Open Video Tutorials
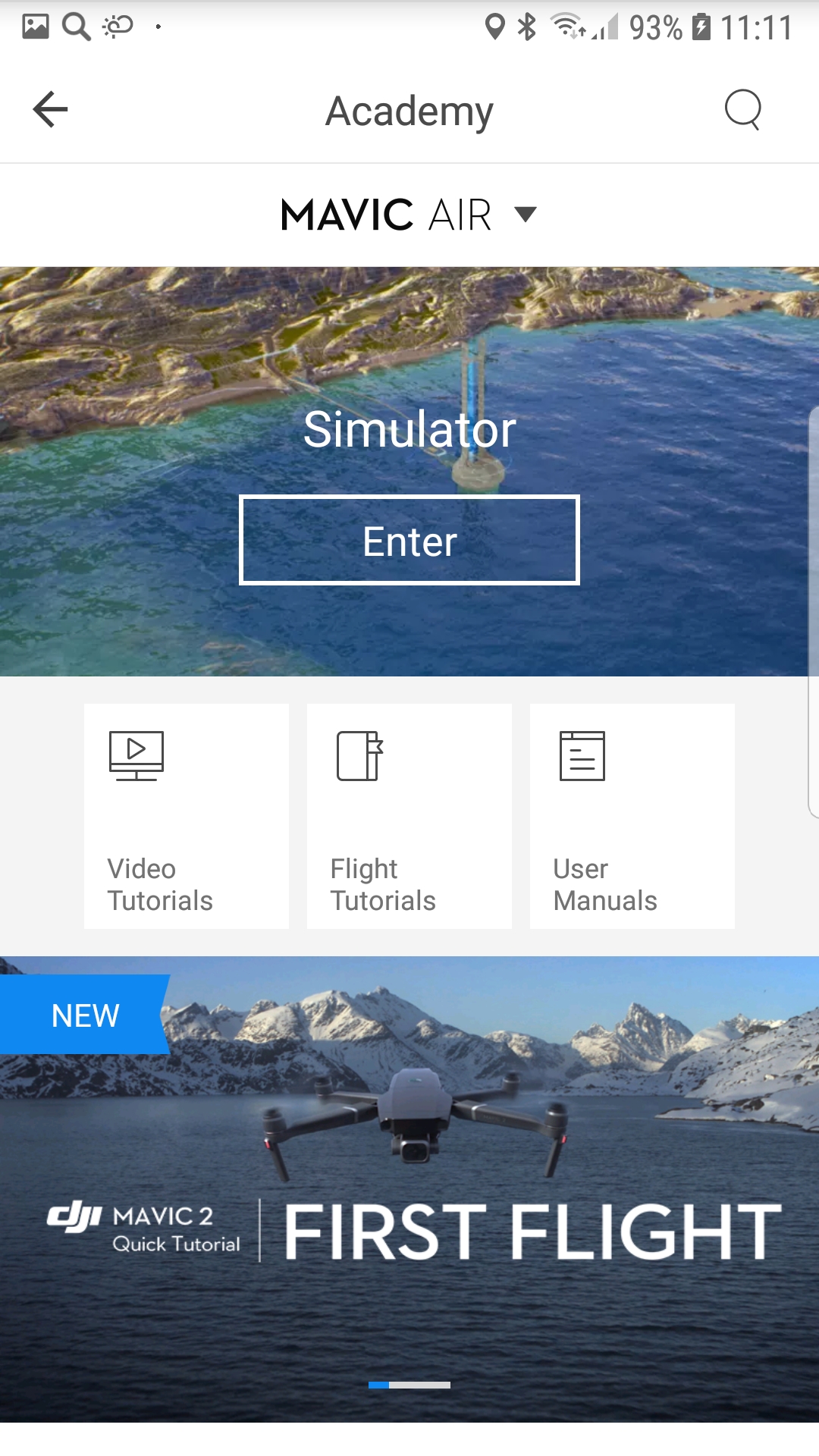This screenshot has height=1456, width=819. [x=186, y=816]
